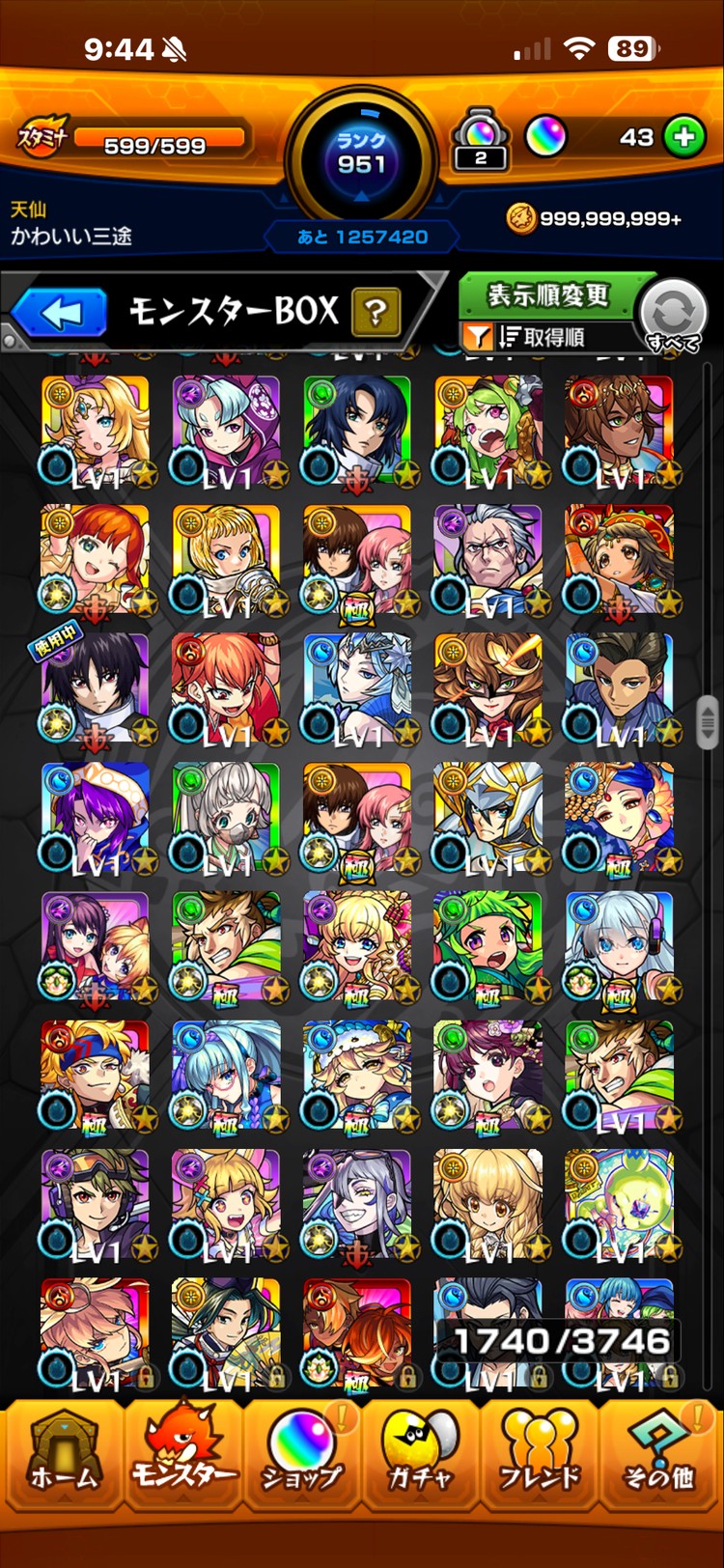Open the ガチャ tab
The image size is (724, 1568).
[x=420, y=1459]
